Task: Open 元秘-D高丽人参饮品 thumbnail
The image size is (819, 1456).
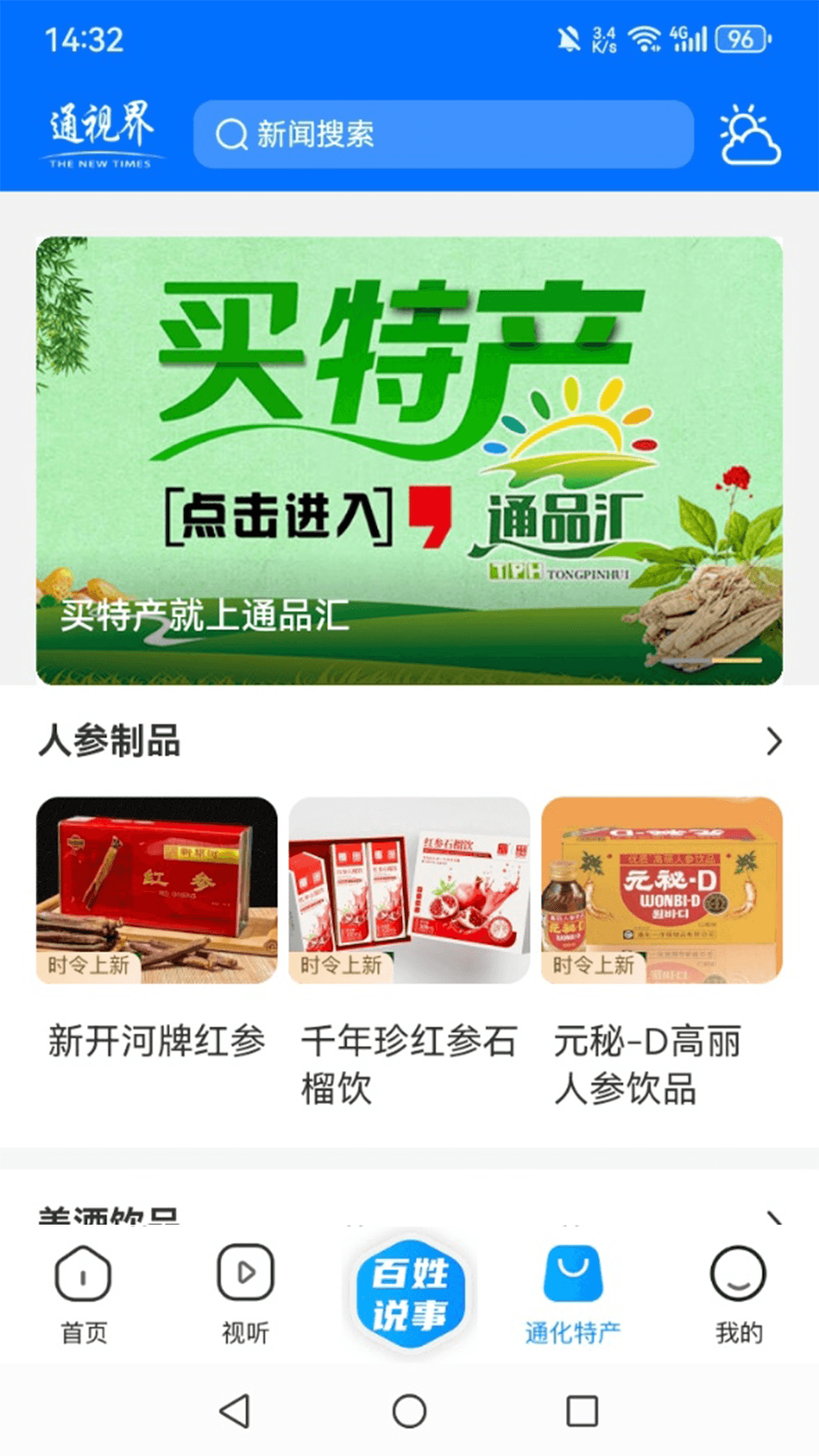Action: point(662,887)
